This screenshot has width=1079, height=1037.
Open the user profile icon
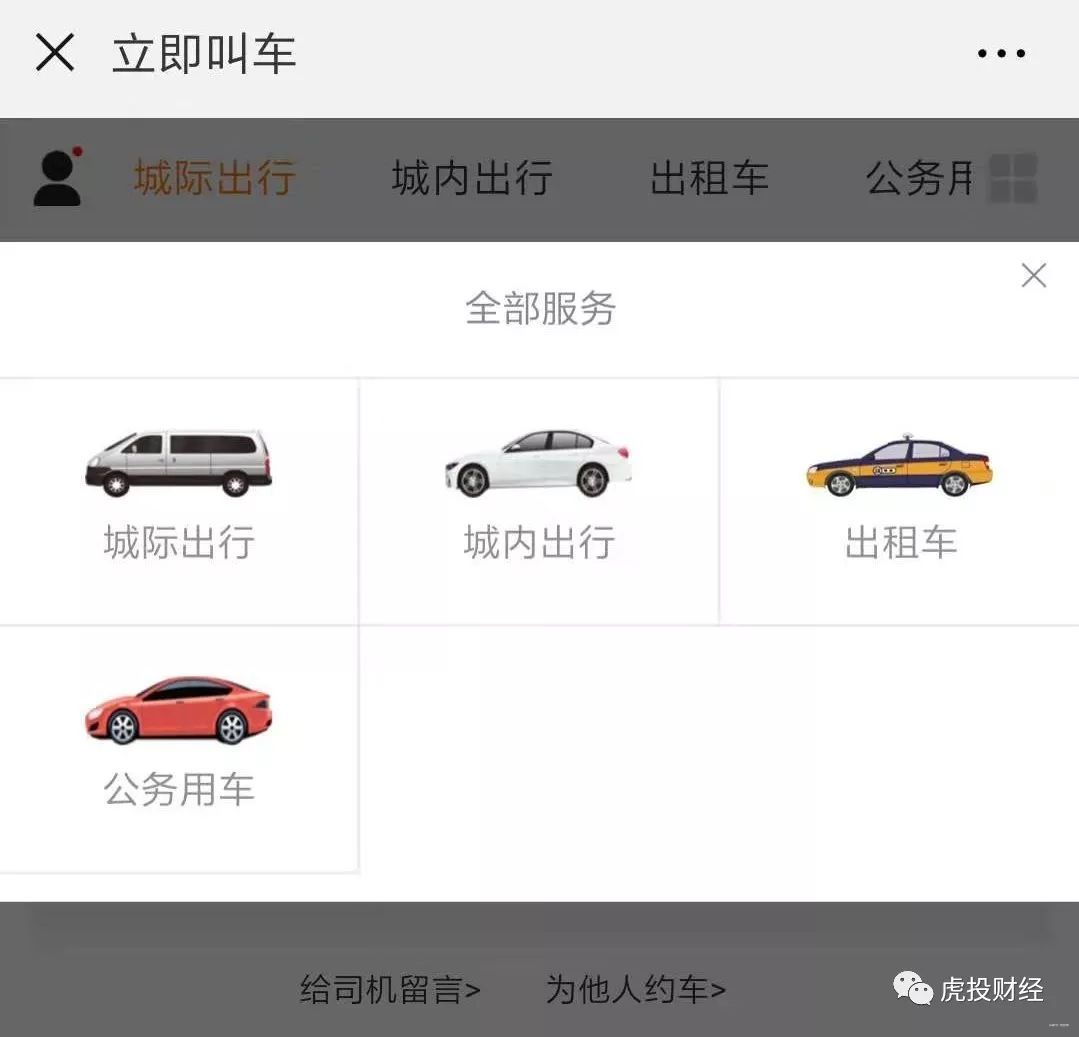point(58,178)
